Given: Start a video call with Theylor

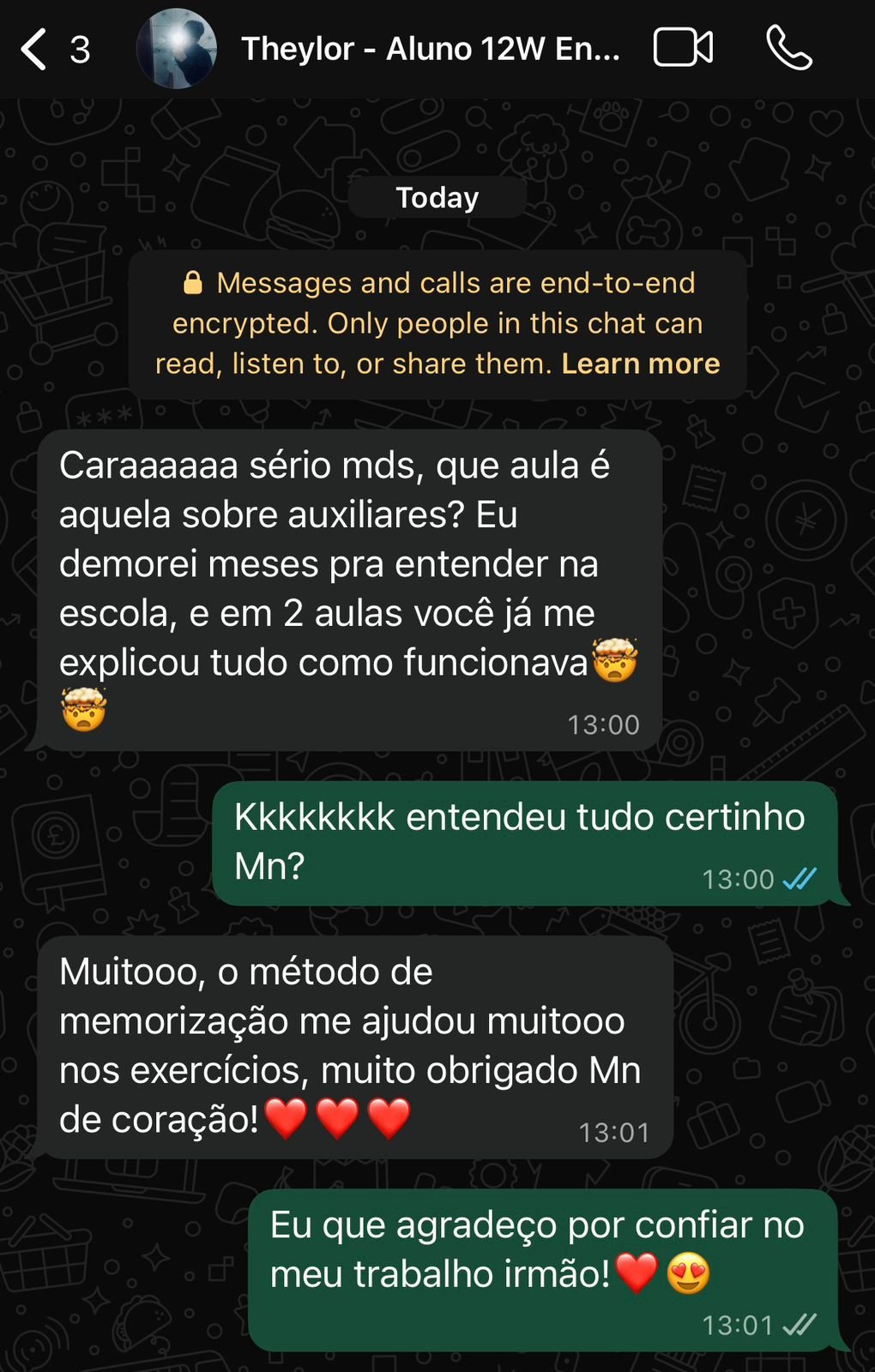Looking at the screenshot, I should click(683, 48).
